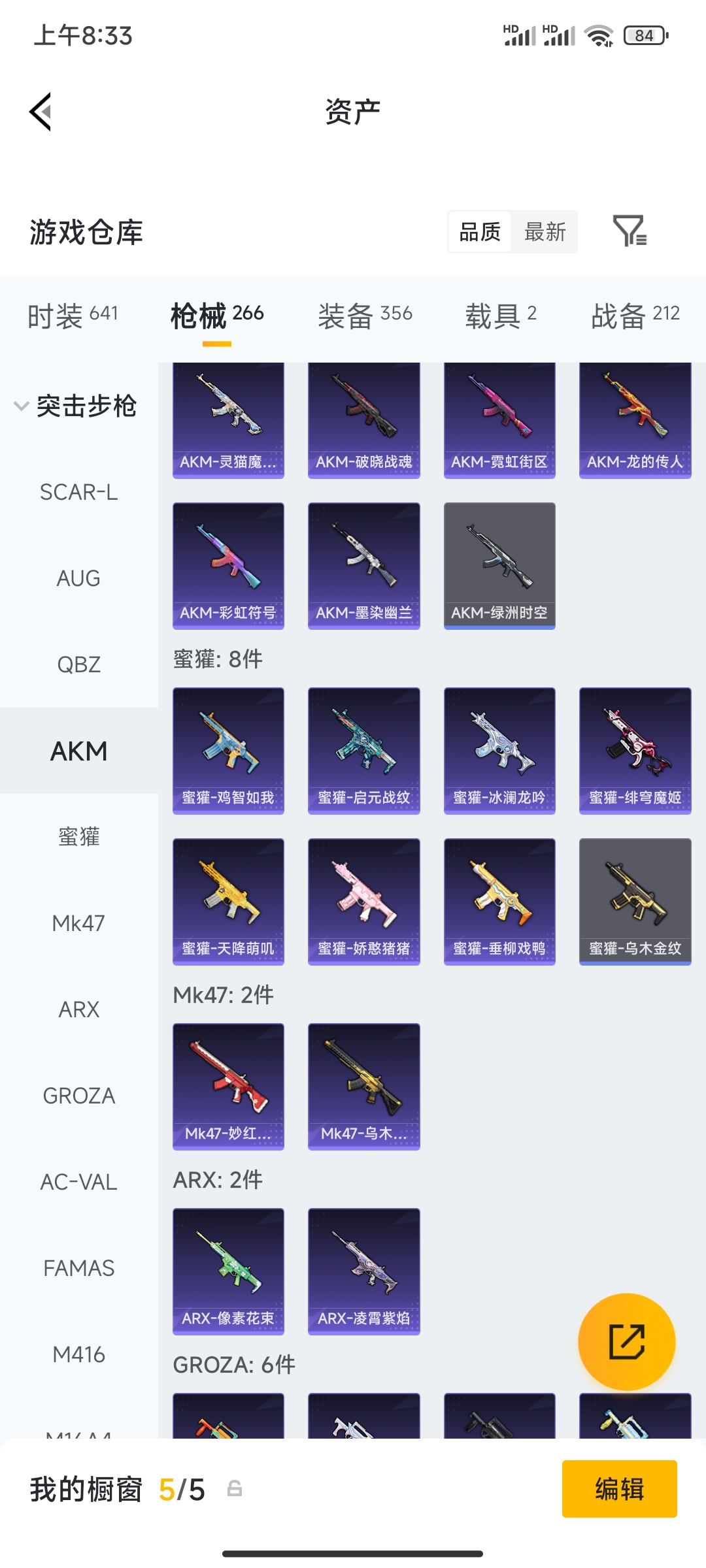Open the ARX-像素花束 skin
706x1568 pixels.
coord(228,1271)
